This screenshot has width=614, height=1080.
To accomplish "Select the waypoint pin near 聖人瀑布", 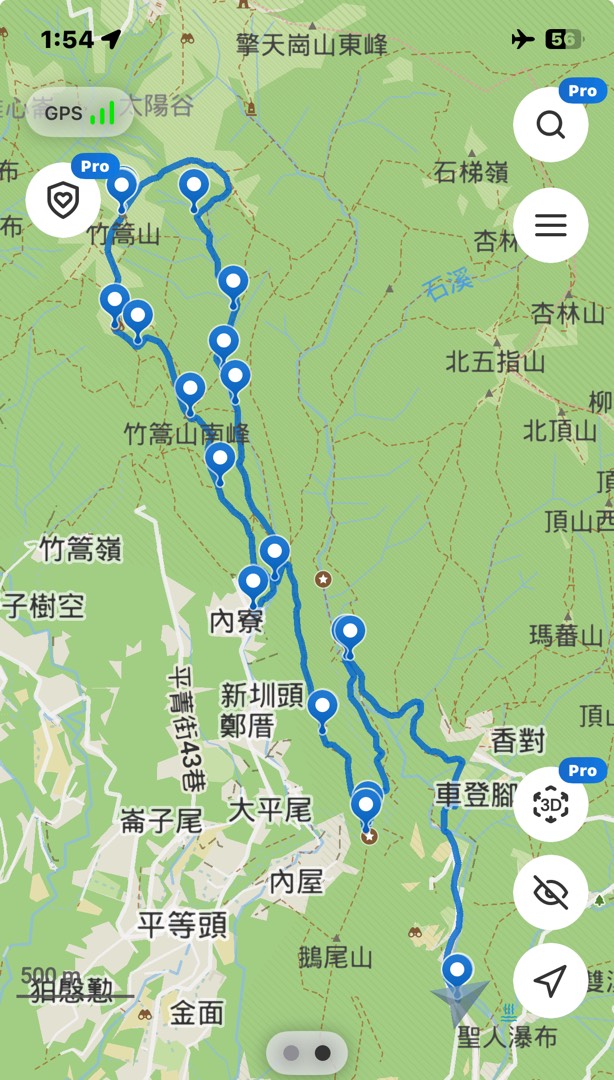I will [457, 969].
